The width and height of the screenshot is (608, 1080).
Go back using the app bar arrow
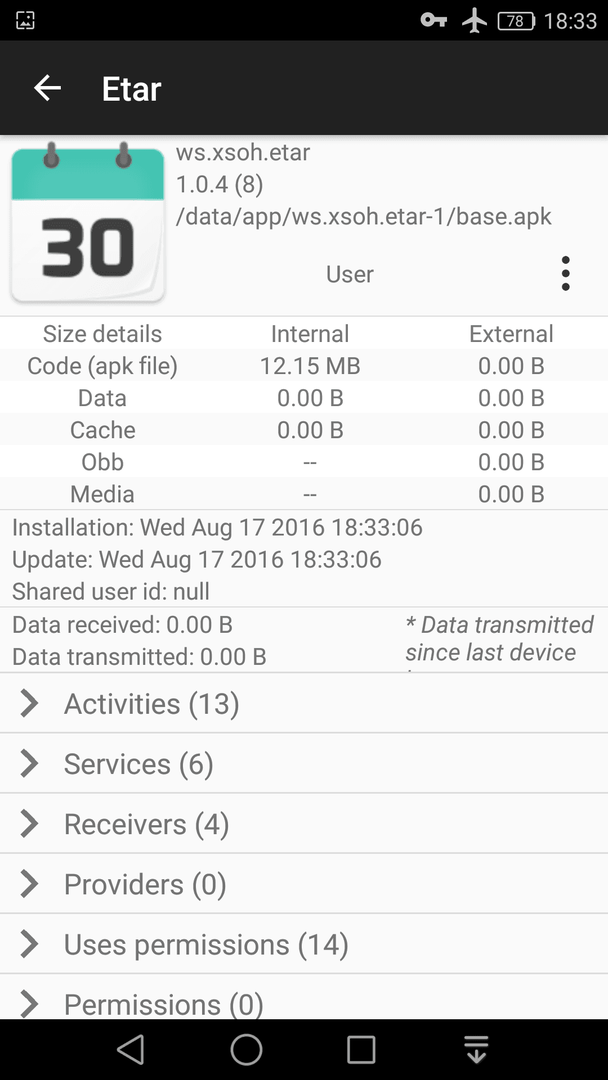[x=48, y=88]
